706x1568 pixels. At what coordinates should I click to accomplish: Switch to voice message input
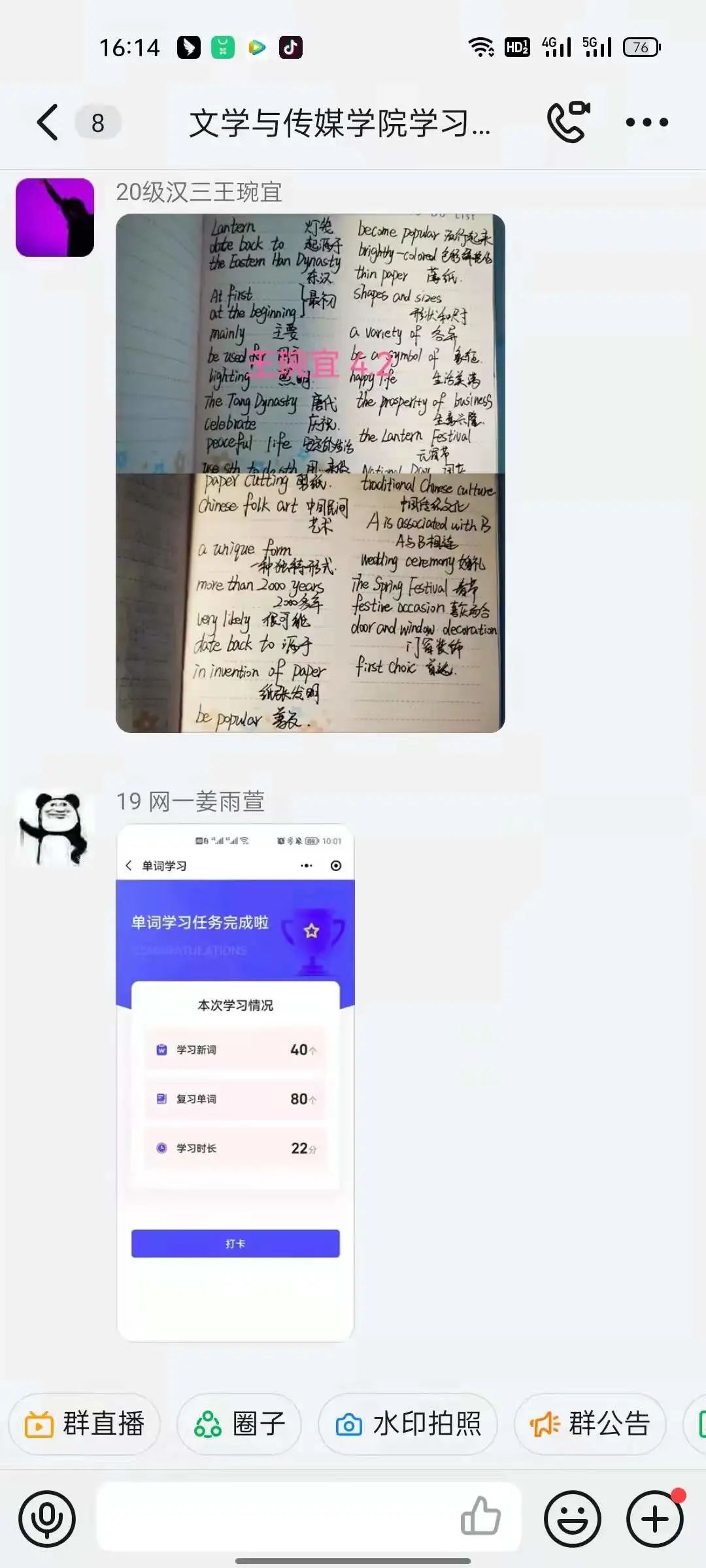[47, 1519]
